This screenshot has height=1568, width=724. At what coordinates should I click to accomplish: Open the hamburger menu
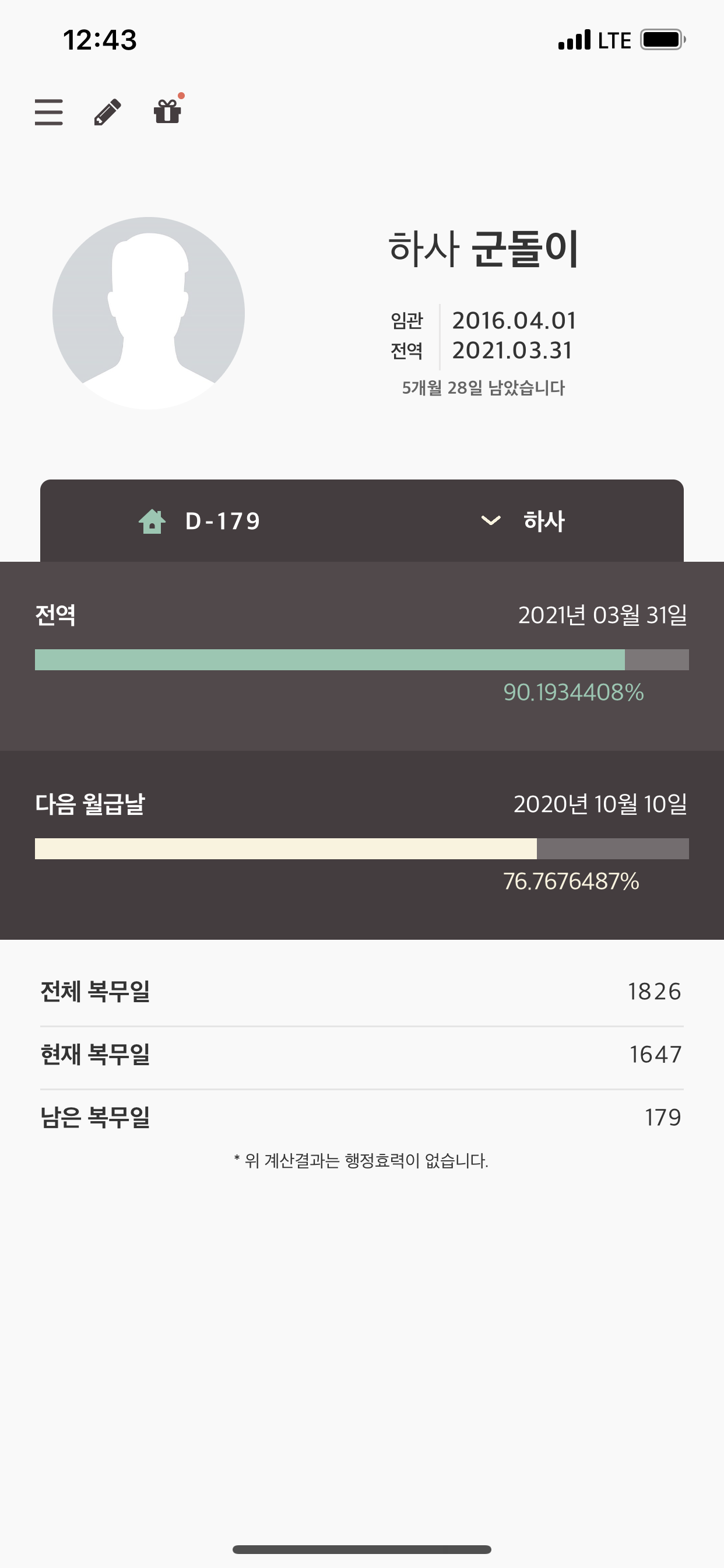[48, 112]
